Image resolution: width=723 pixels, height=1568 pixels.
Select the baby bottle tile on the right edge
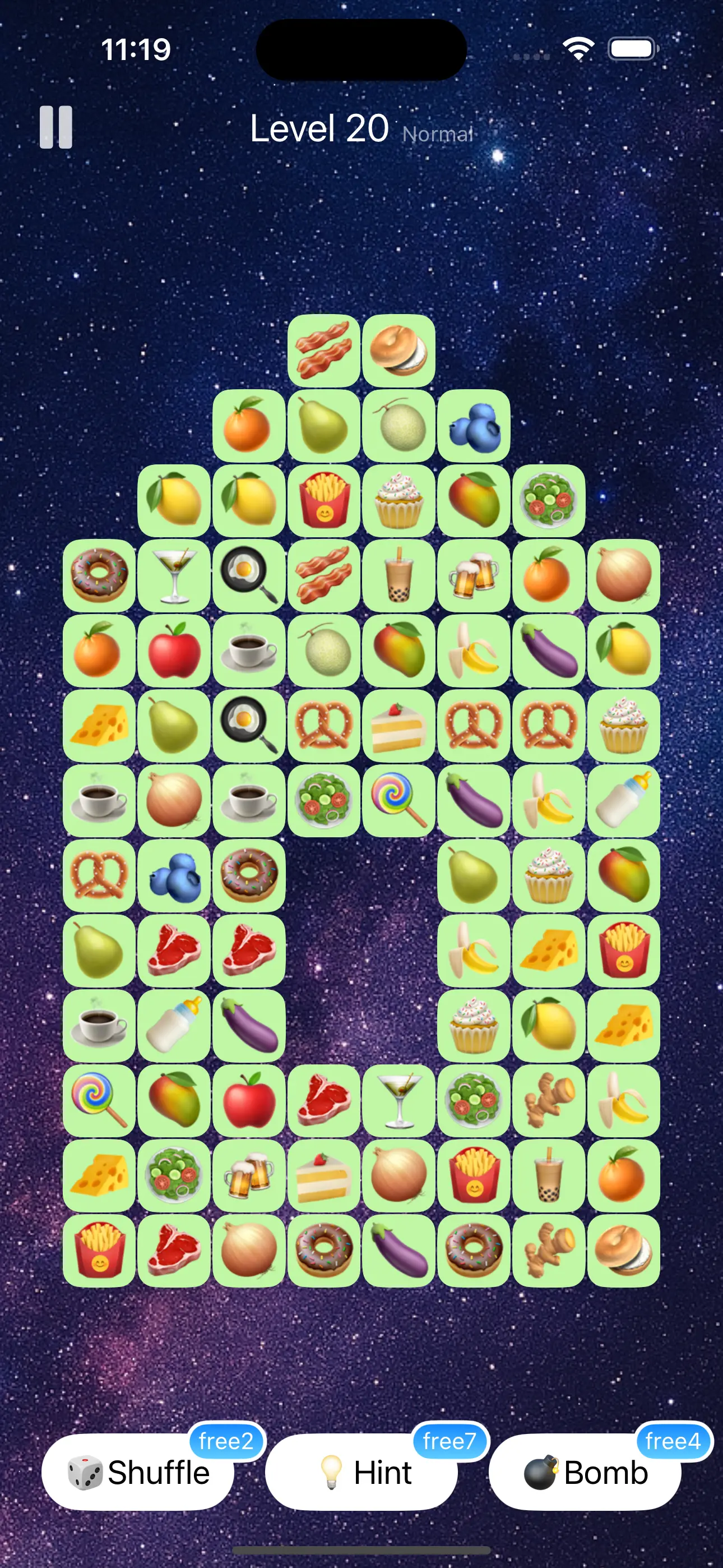point(624,803)
